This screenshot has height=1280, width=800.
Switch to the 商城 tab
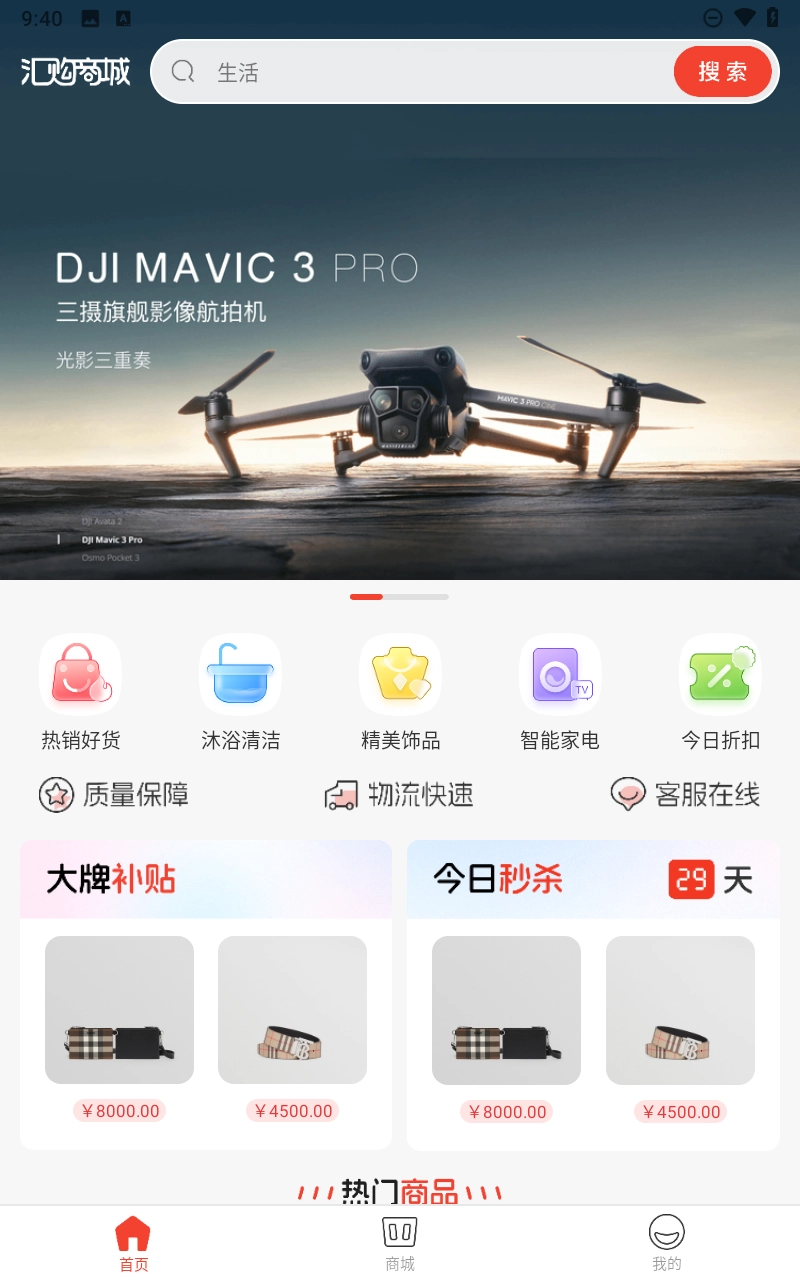point(400,1243)
